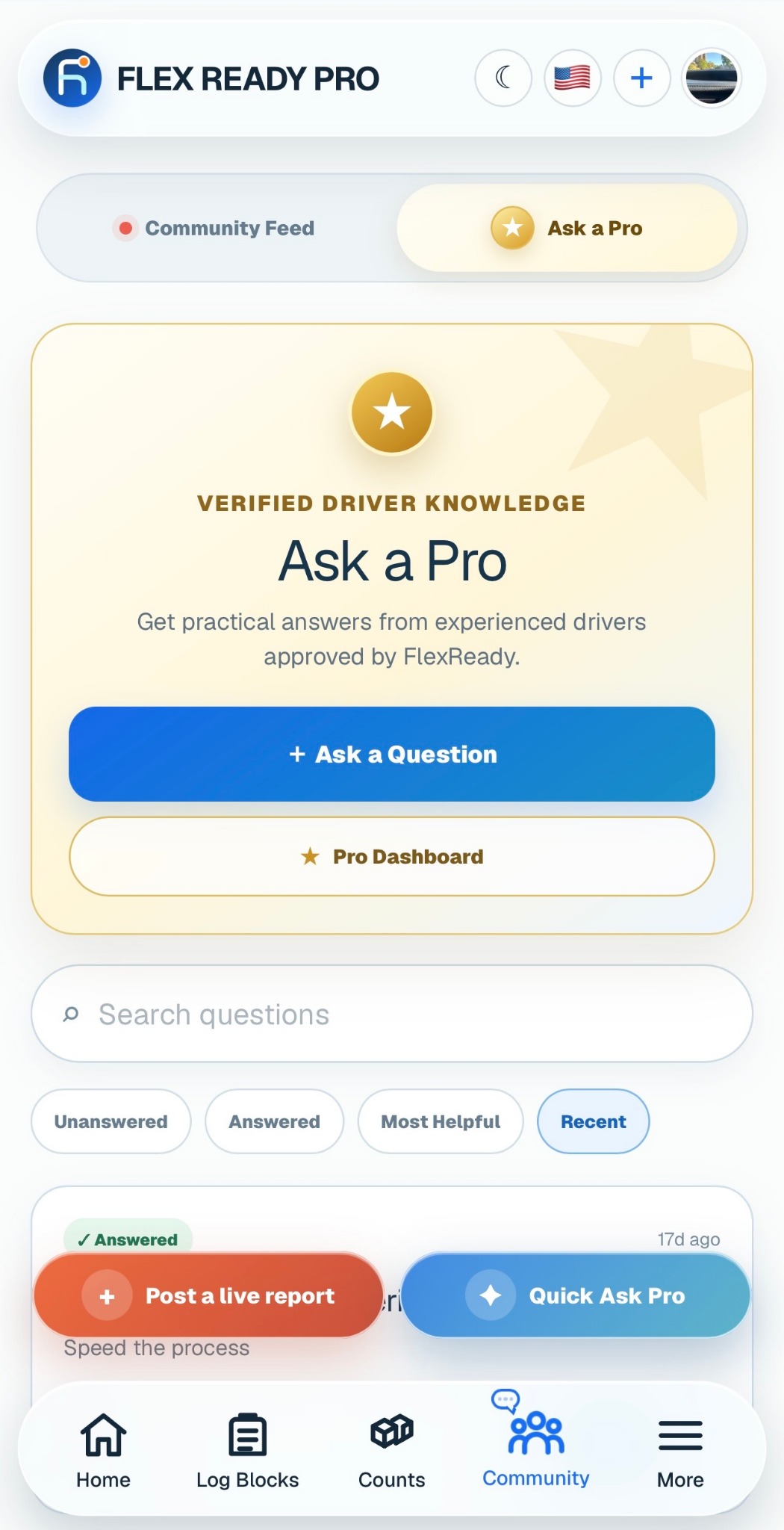
Task: Open the Community tab
Action: click(x=536, y=1440)
